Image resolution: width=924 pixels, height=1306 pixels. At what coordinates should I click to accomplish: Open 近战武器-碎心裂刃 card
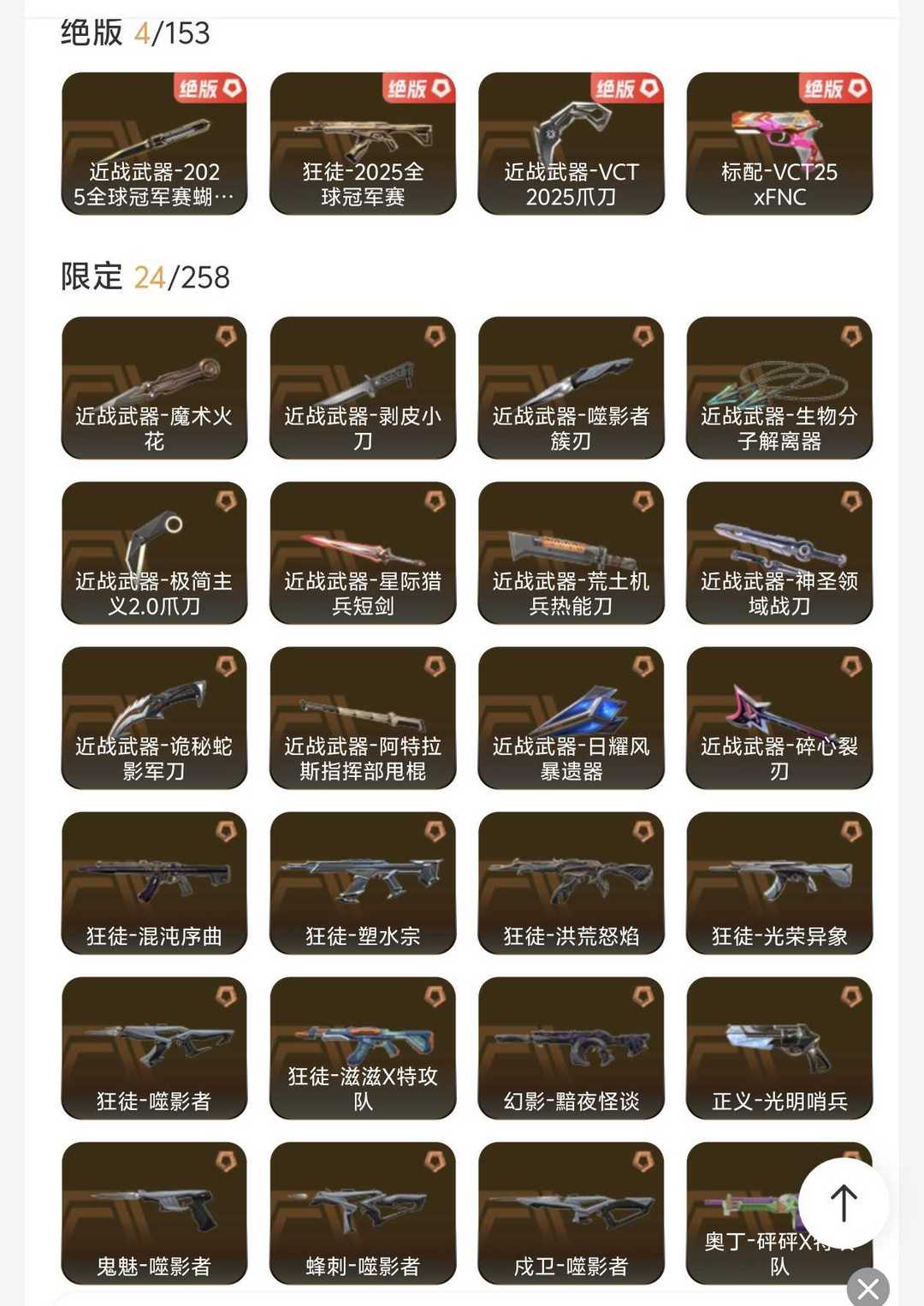tap(779, 718)
